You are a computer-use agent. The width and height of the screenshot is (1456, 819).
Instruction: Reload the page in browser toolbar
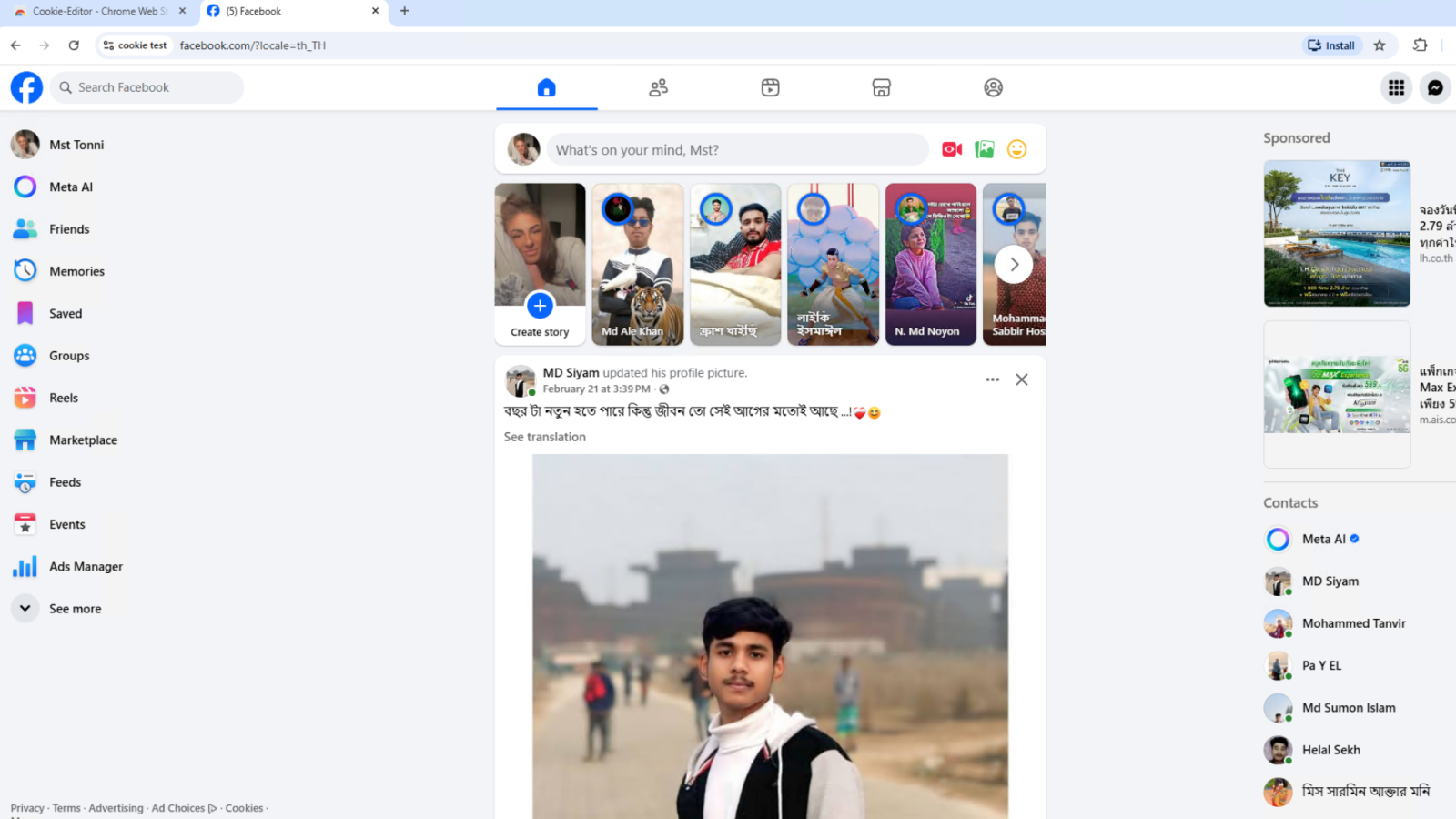74,45
